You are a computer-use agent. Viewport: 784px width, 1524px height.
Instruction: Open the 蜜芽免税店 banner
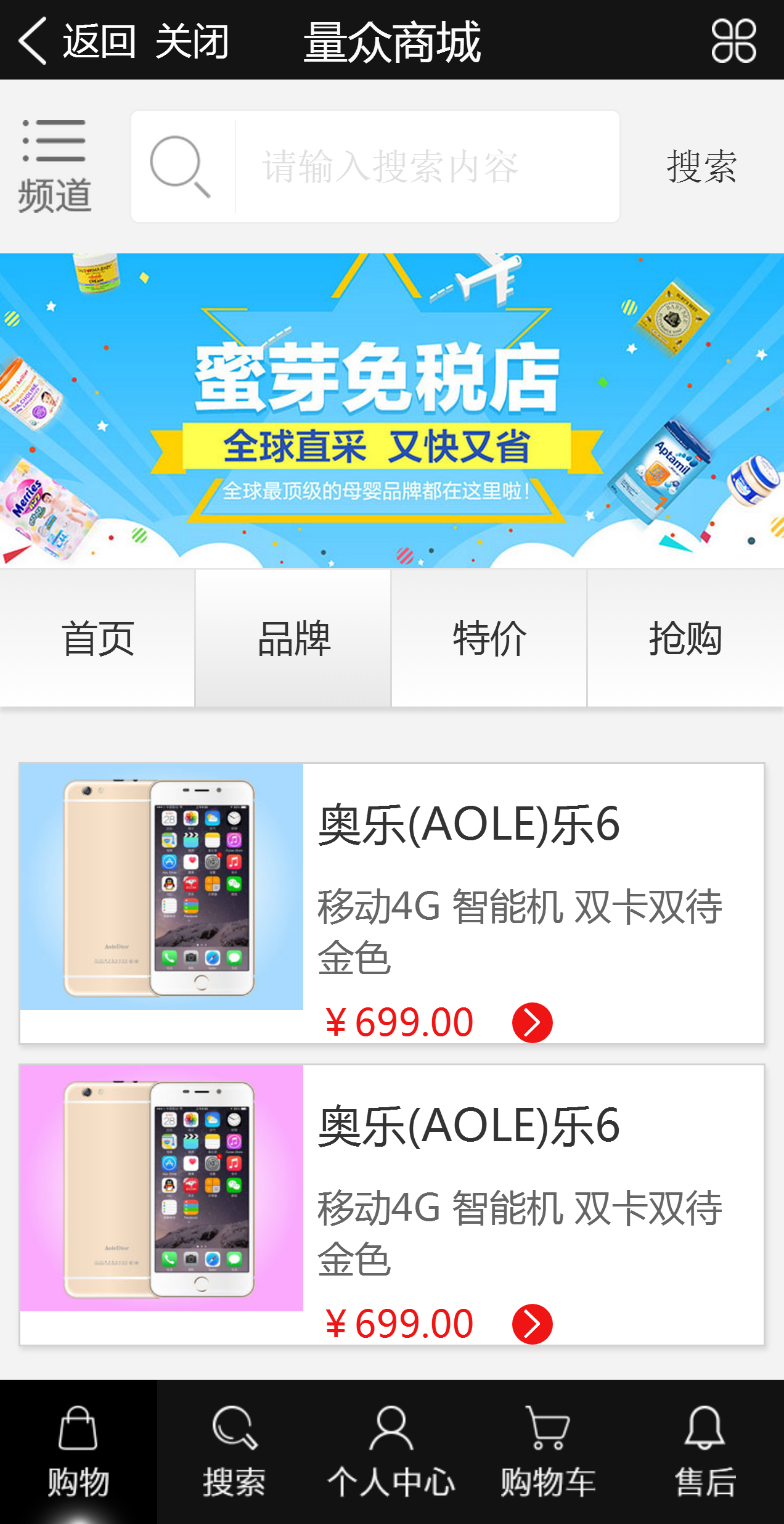(392, 410)
